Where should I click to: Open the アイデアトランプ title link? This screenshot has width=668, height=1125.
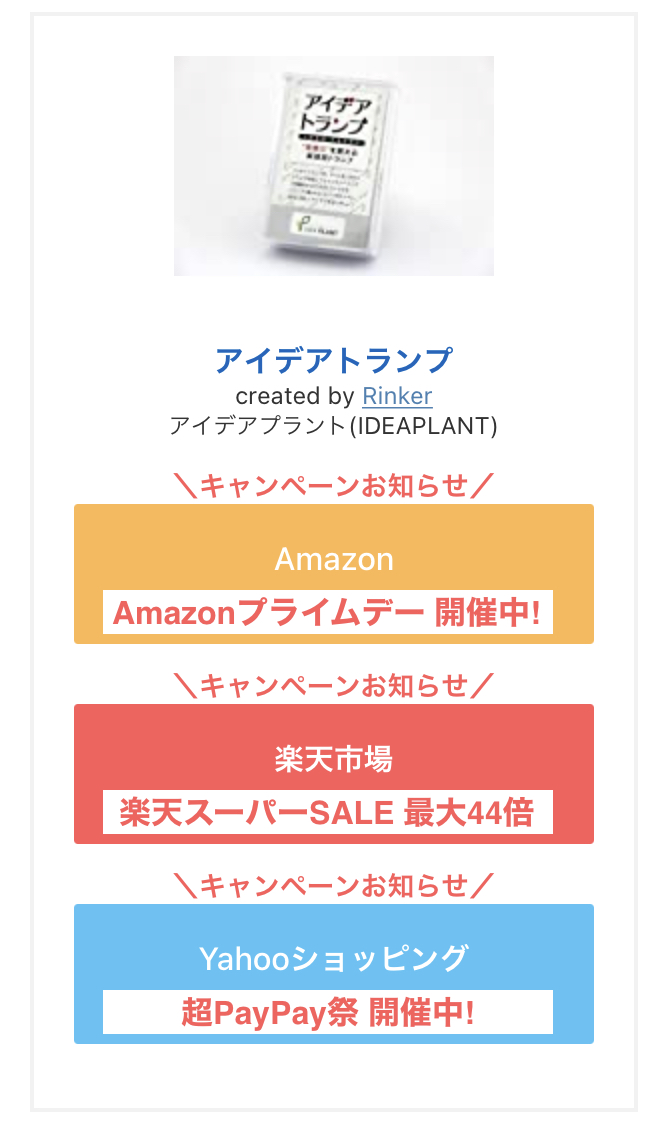pyautogui.click(x=333, y=359)
